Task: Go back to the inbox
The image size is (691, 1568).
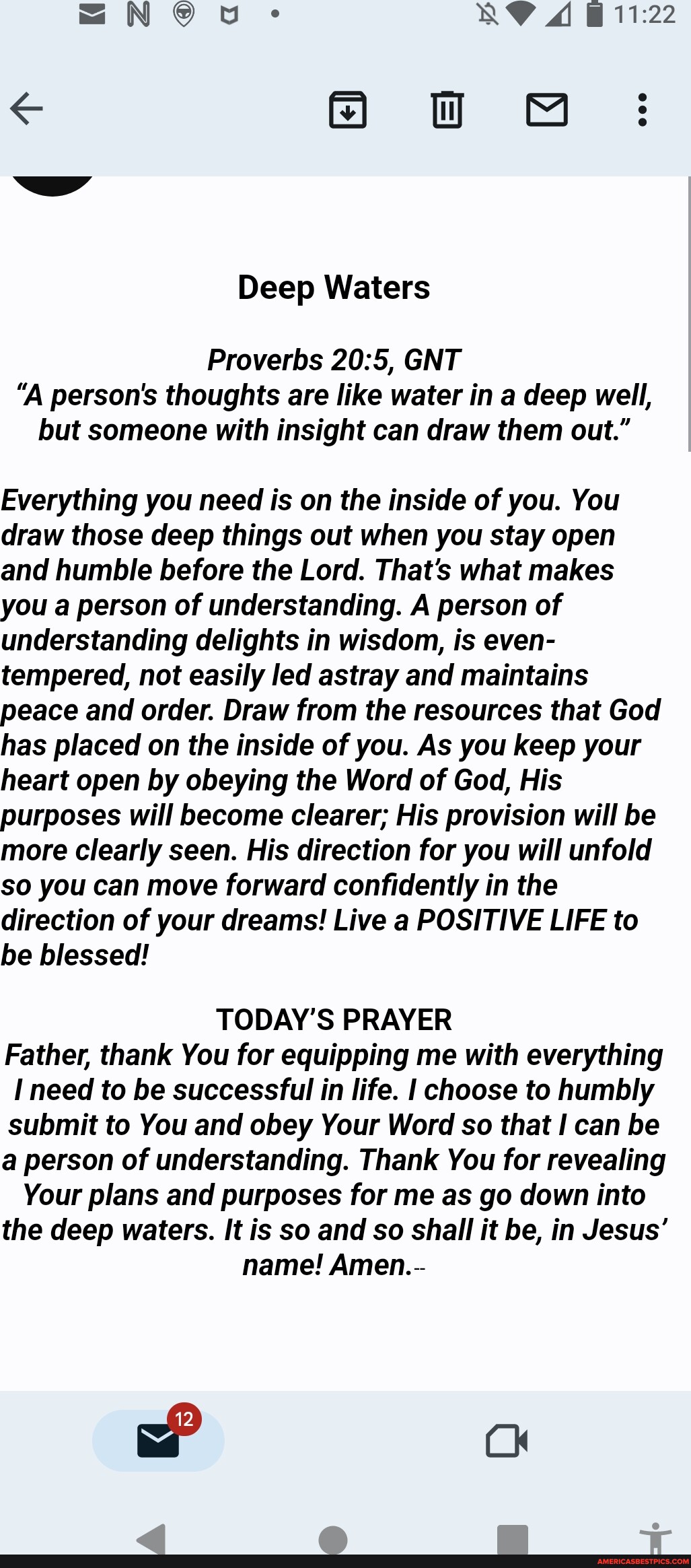Action: [x=27, y=109]
